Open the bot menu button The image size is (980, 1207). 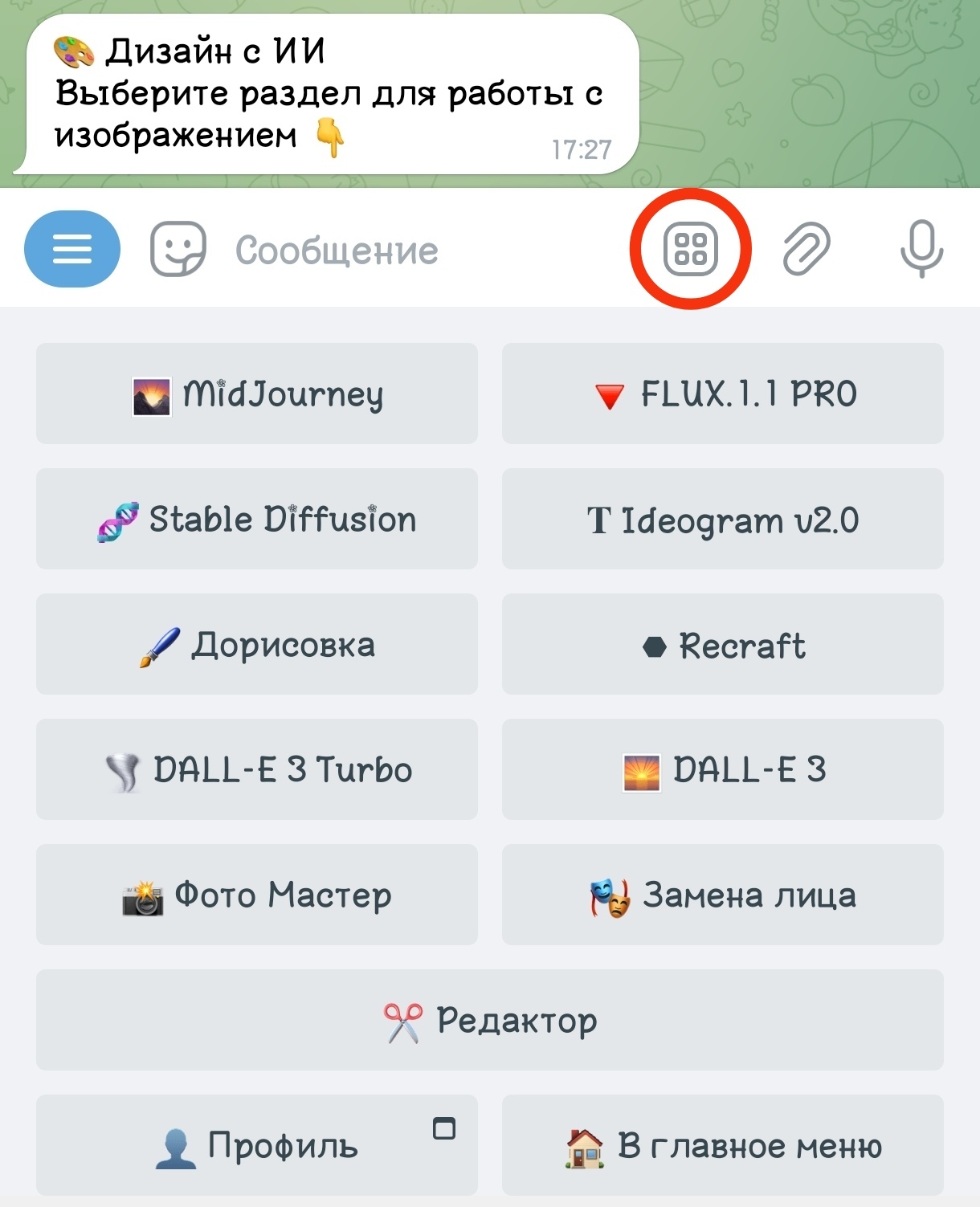72,249
